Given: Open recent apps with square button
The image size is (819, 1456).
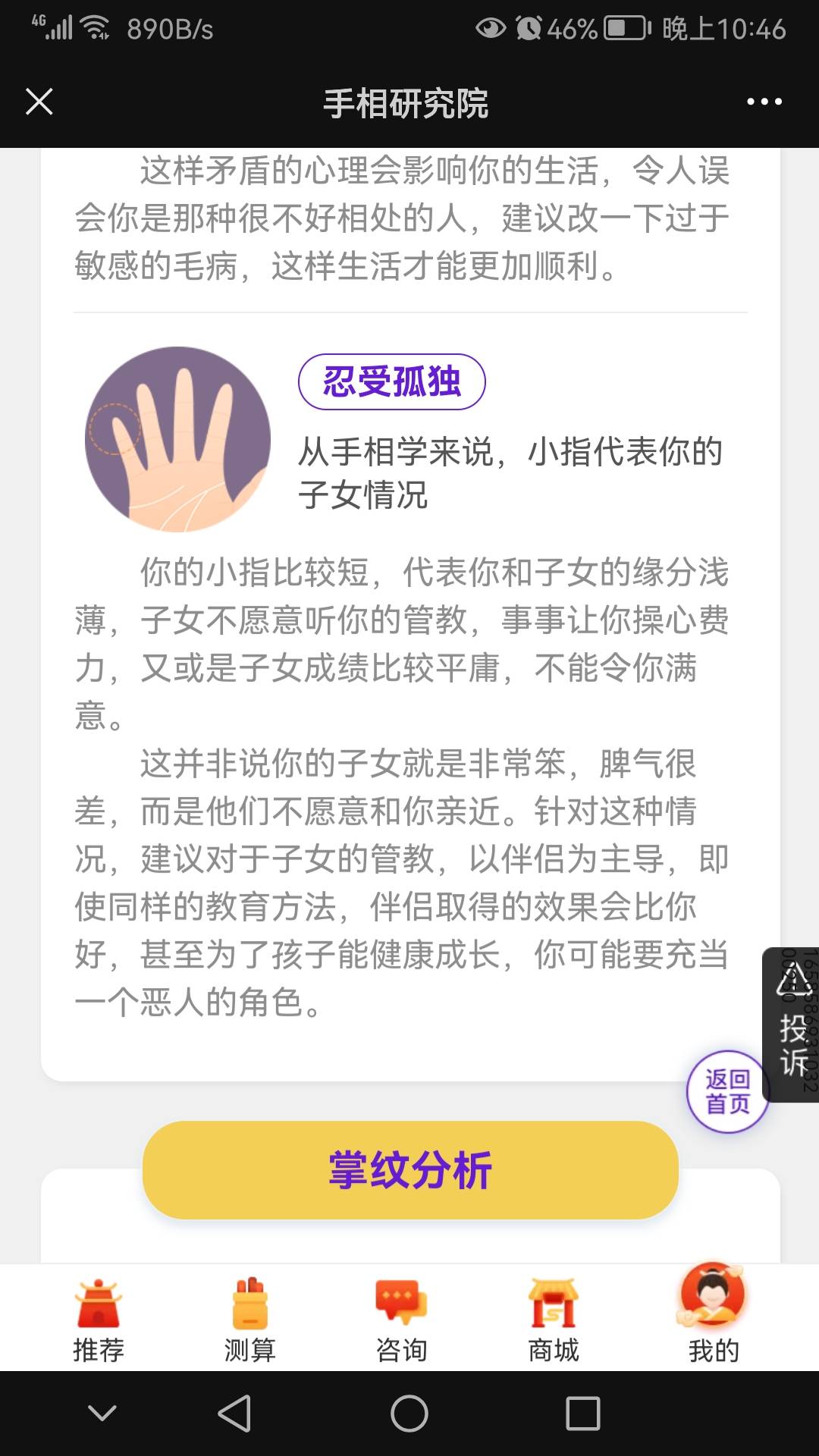Looking at the screenshot, I should [580, 1415].
